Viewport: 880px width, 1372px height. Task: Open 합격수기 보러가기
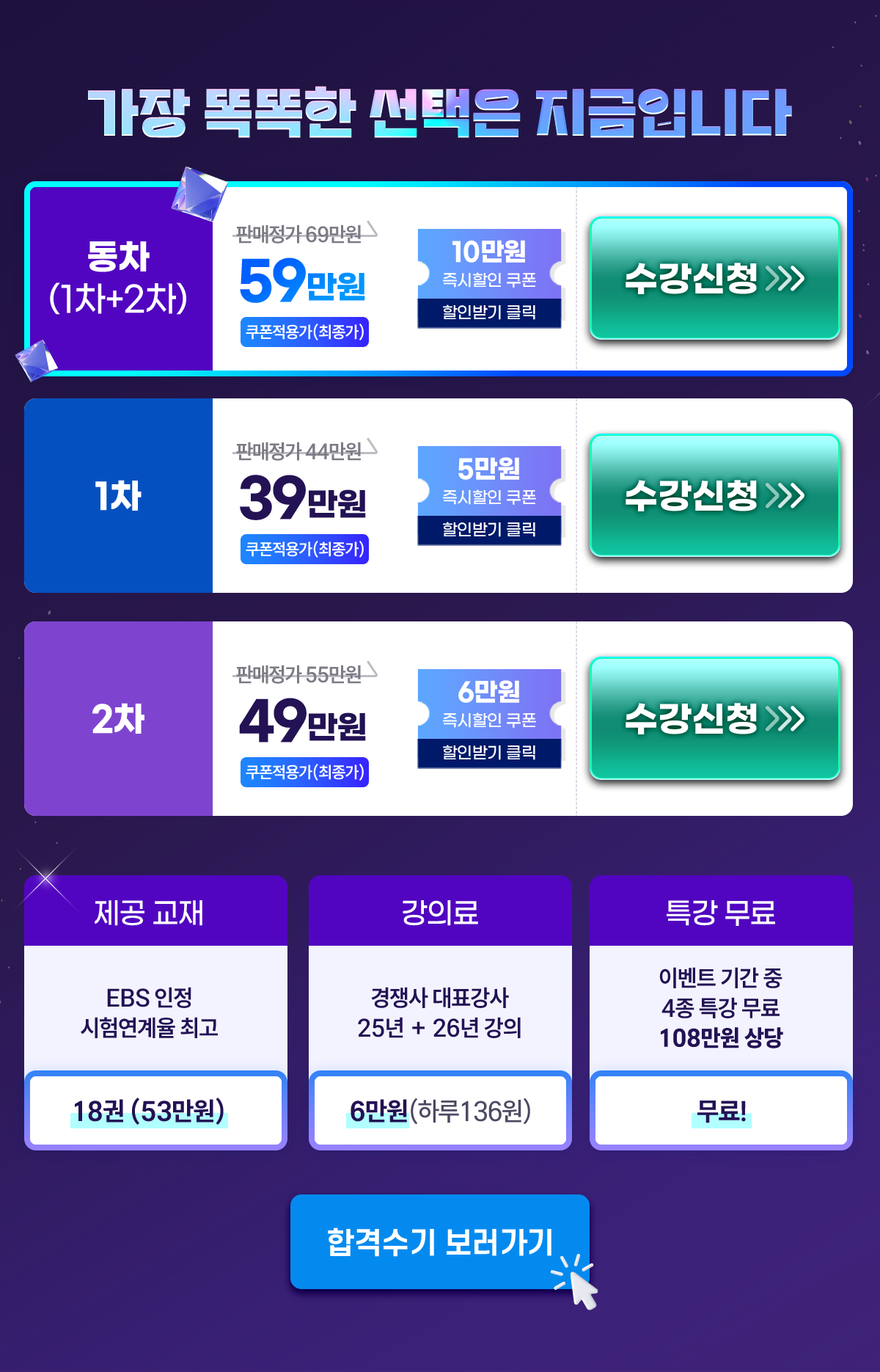(439, 1241)
